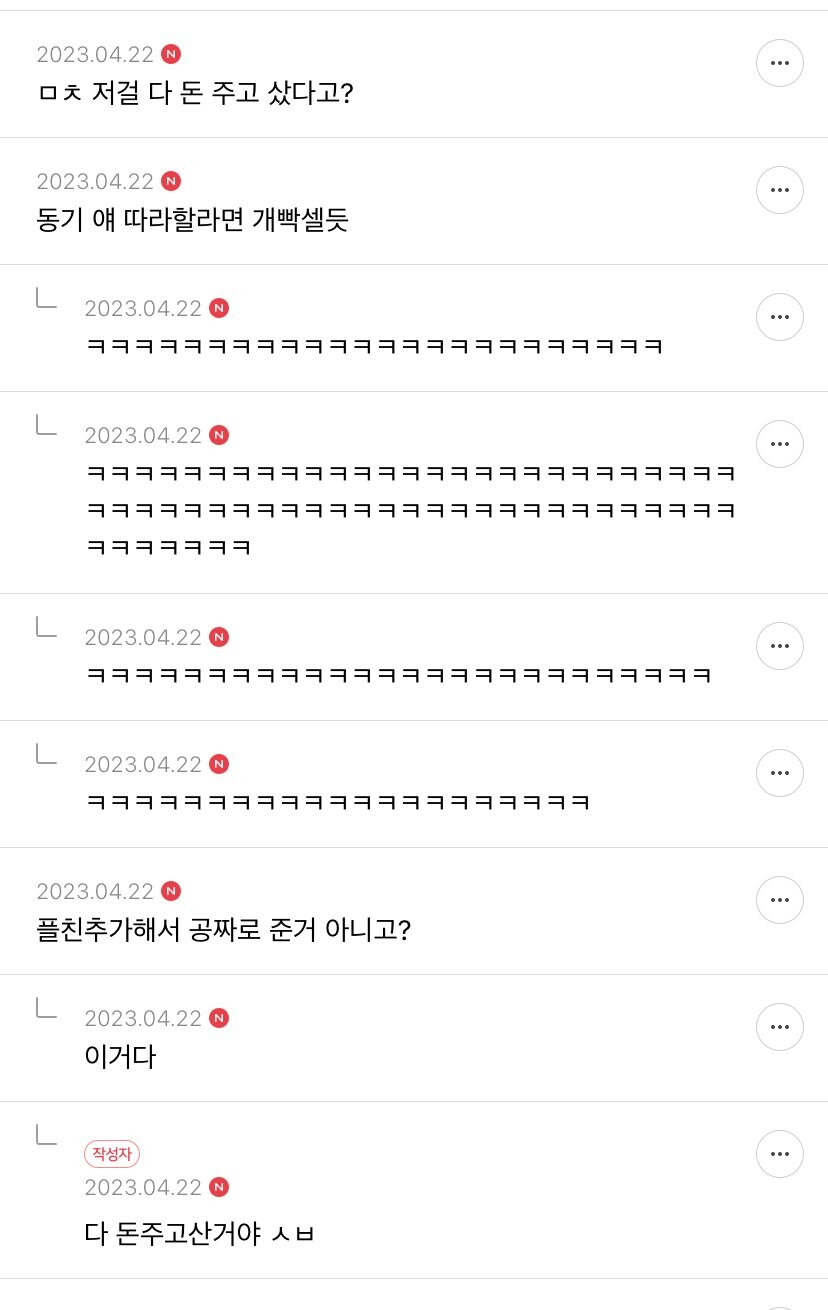This screenshot has width=828, height=1310.
Task: Click the '작성자' author badge
Action: (112, 1154)
